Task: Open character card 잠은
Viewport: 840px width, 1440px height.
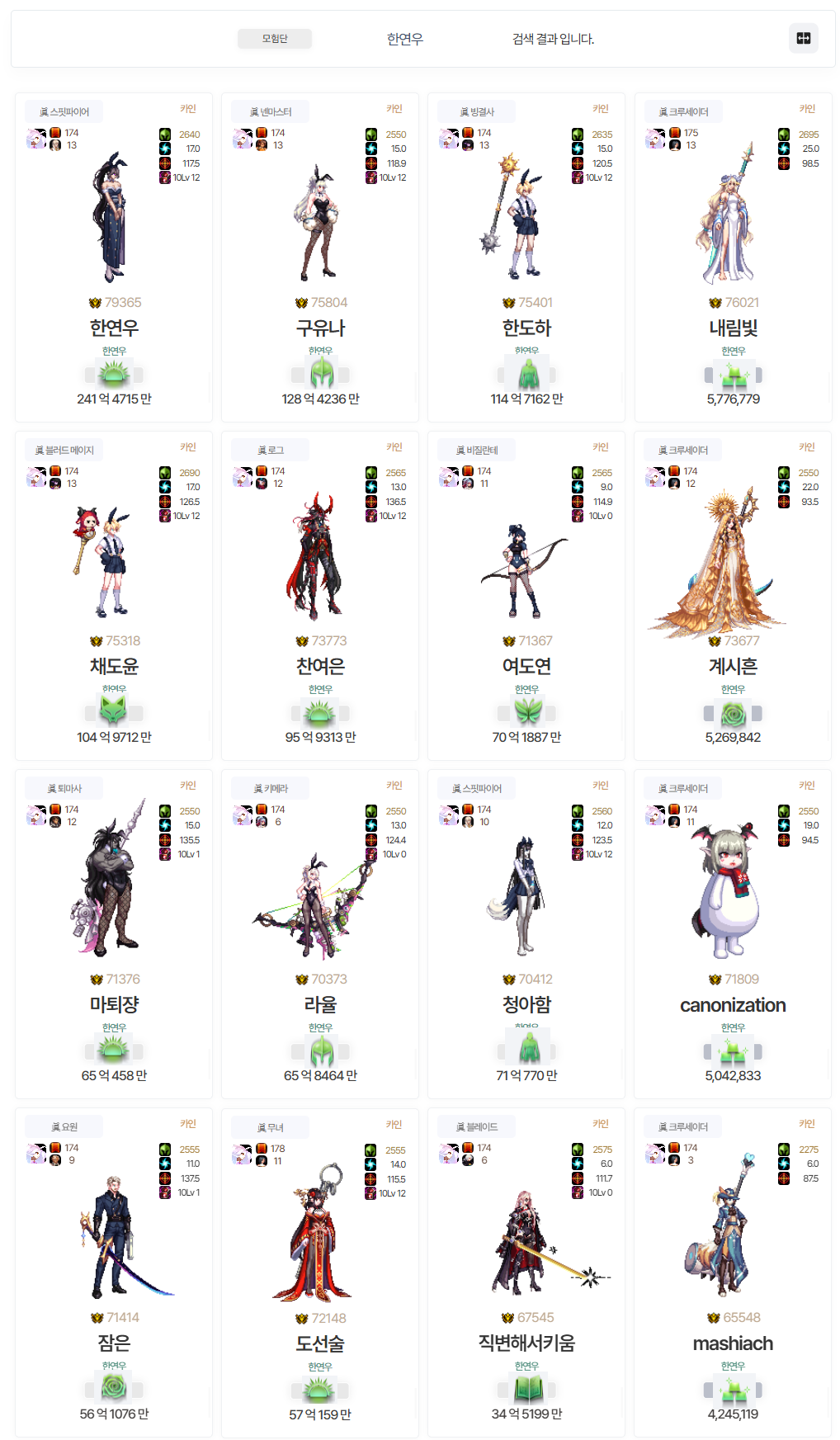Action: 114,1272
